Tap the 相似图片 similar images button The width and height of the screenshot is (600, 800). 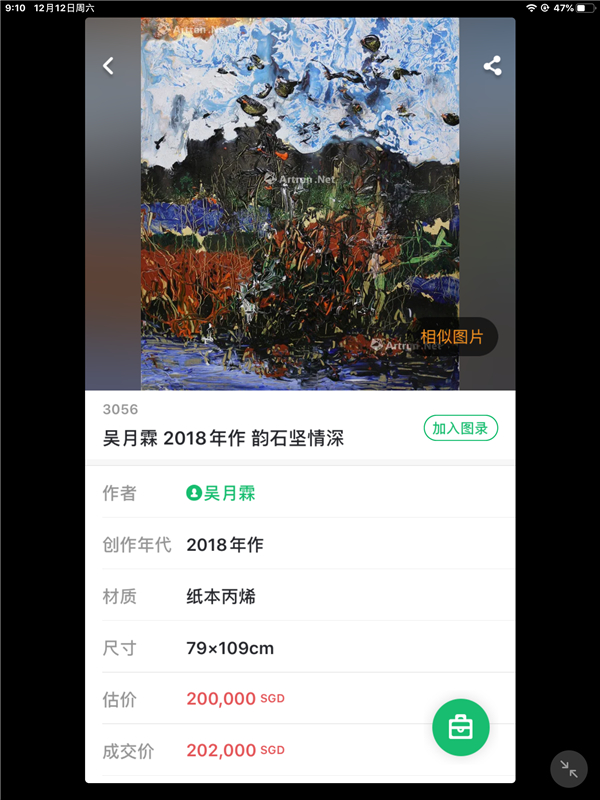tap(451, 337)
